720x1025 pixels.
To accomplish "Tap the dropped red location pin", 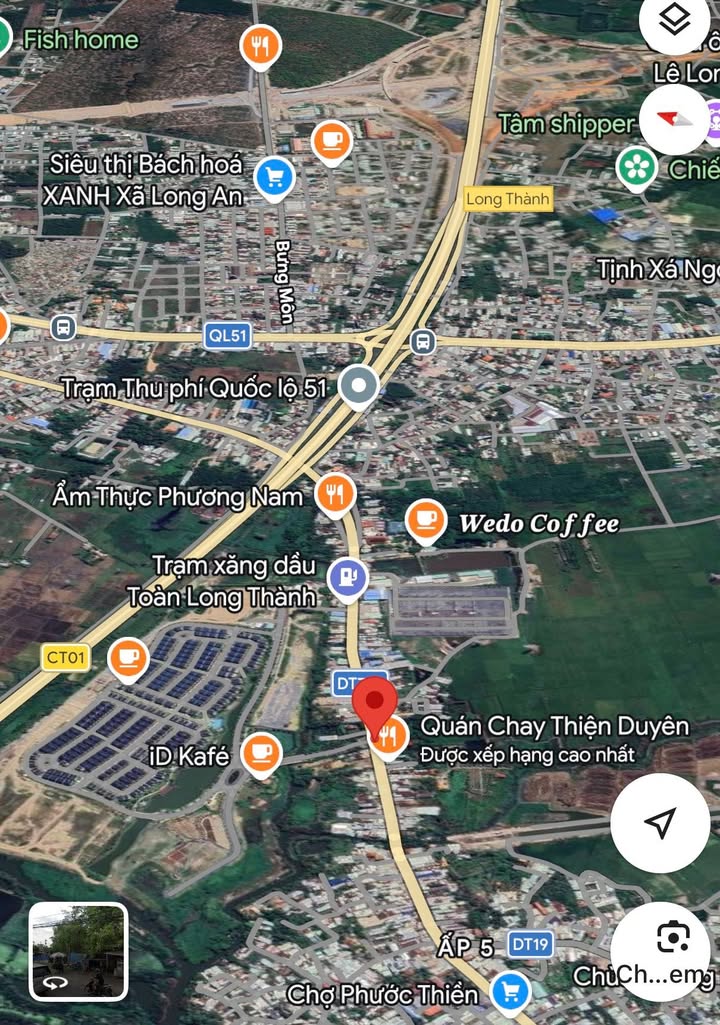I will (376, 704).
